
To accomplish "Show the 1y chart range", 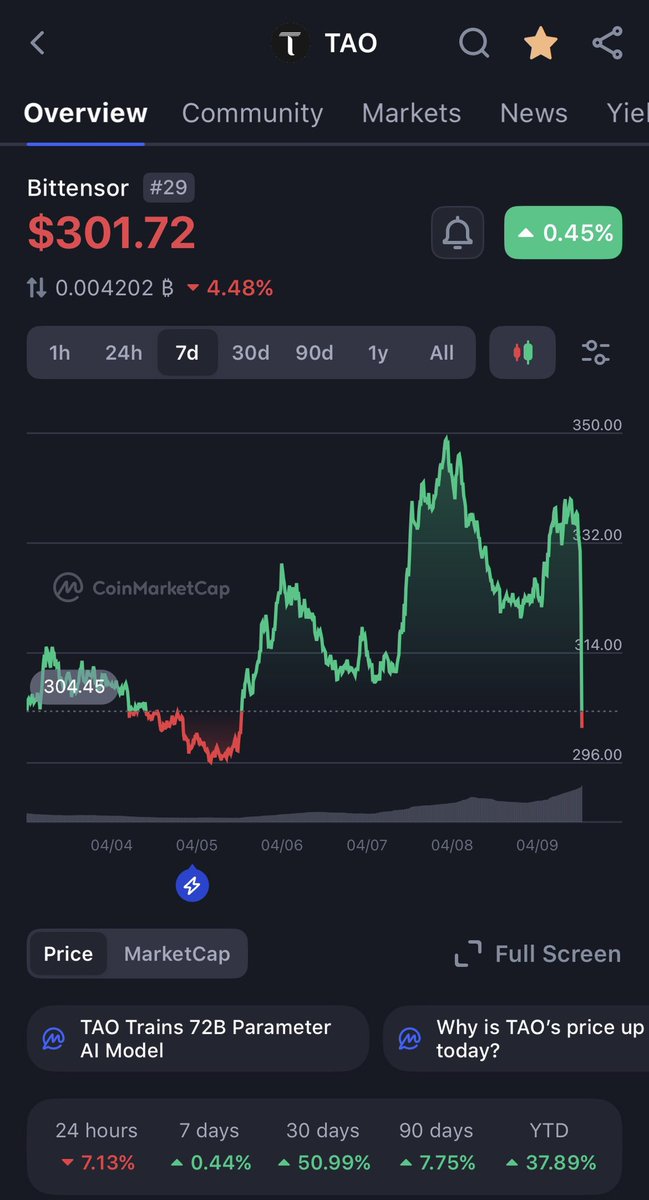I will [378, 353].
